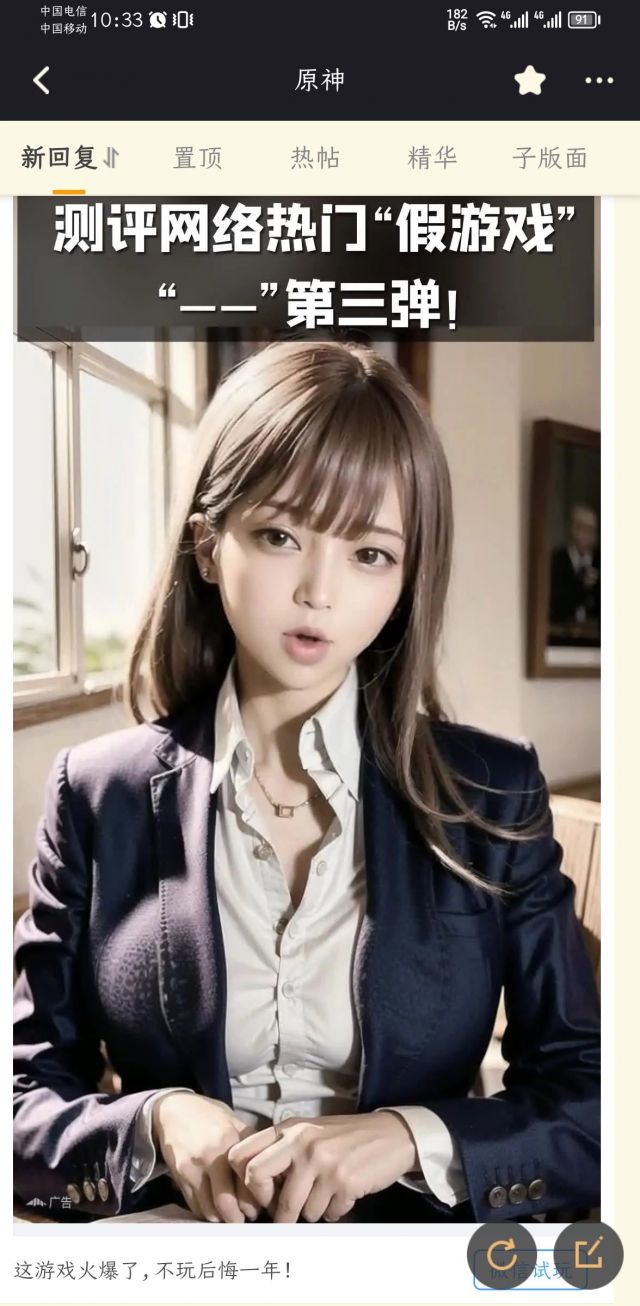Favorite this forum with the star icon
The width and height of the screenshot is (640, 1306).
point(530,81)
